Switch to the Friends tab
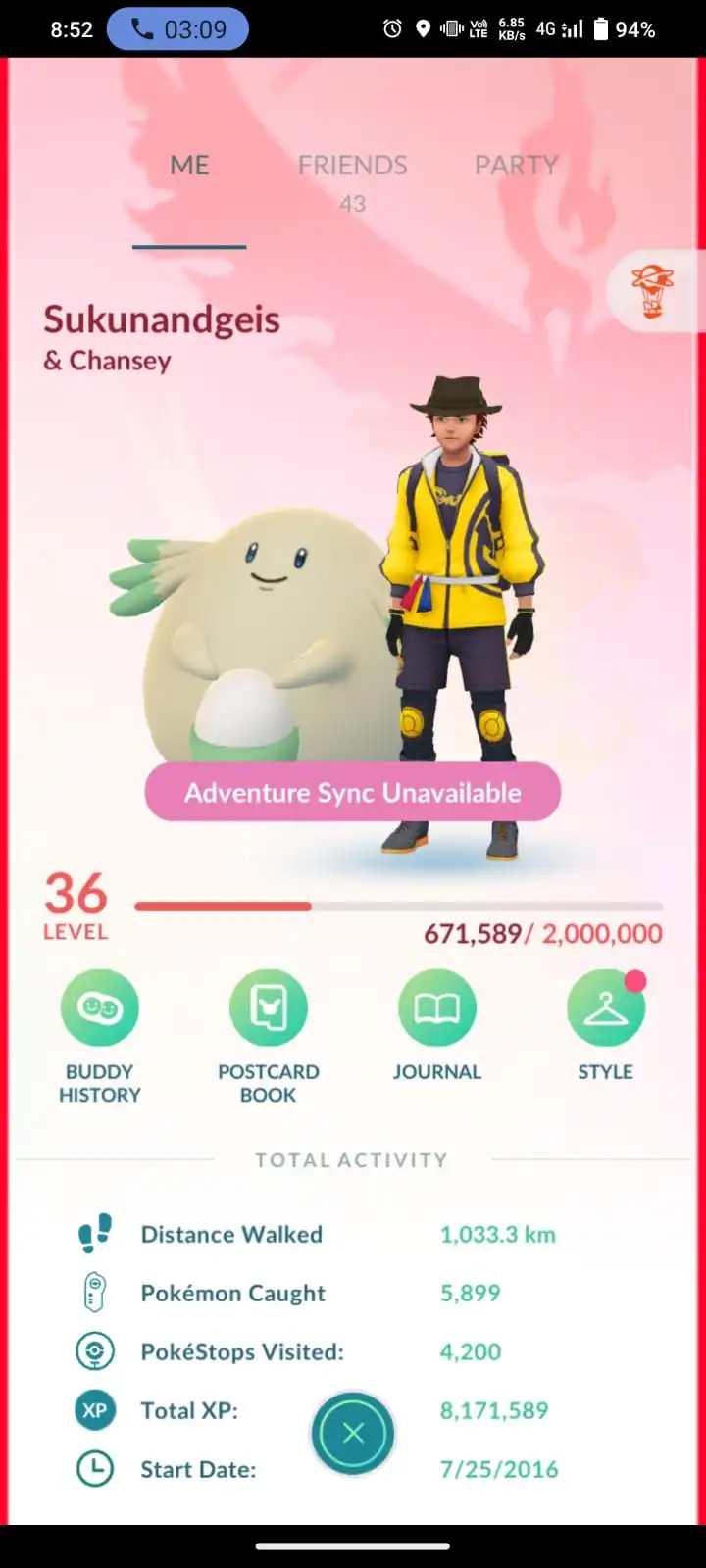Screen dimensions: 706x1568 point(352,167)
